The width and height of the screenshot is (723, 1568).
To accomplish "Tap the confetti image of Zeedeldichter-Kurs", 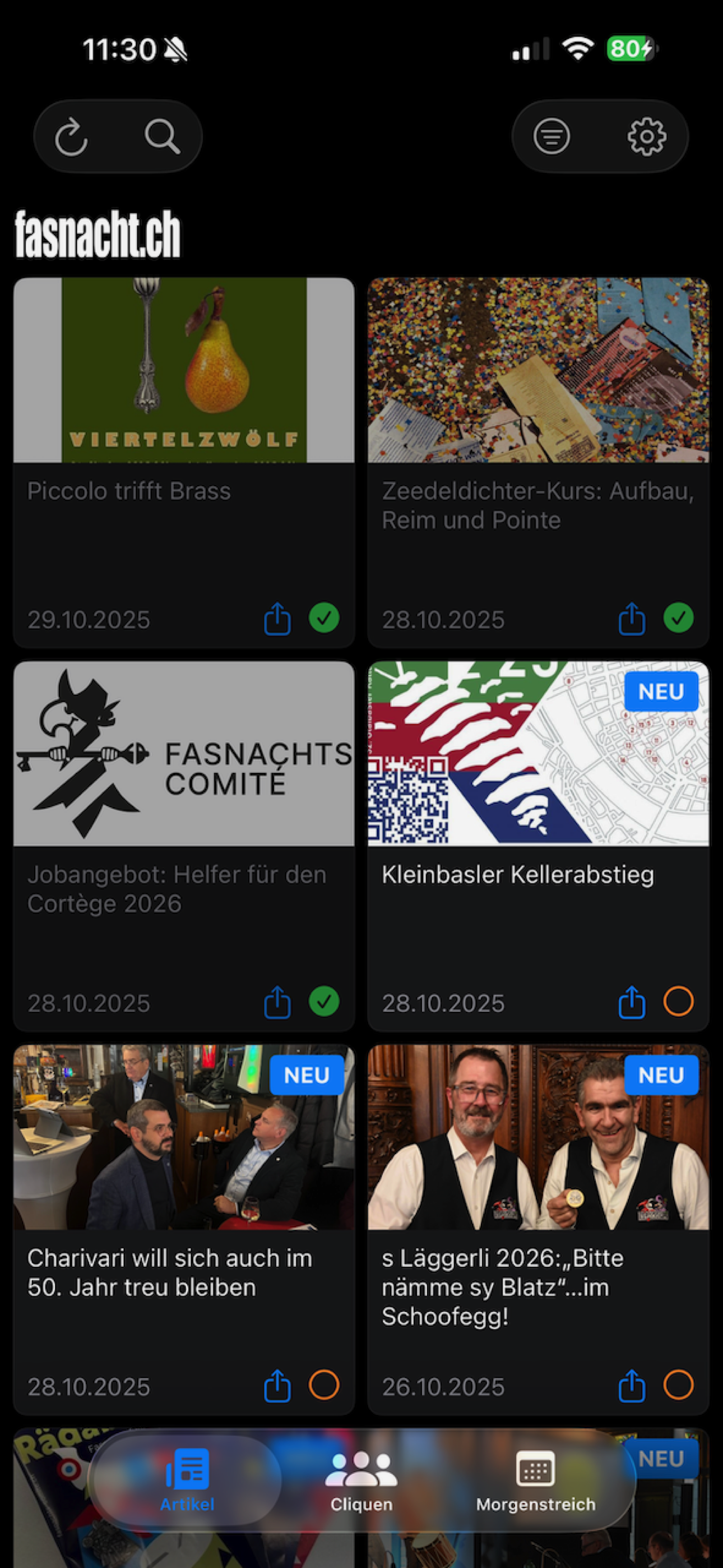I will coord(538,371).
